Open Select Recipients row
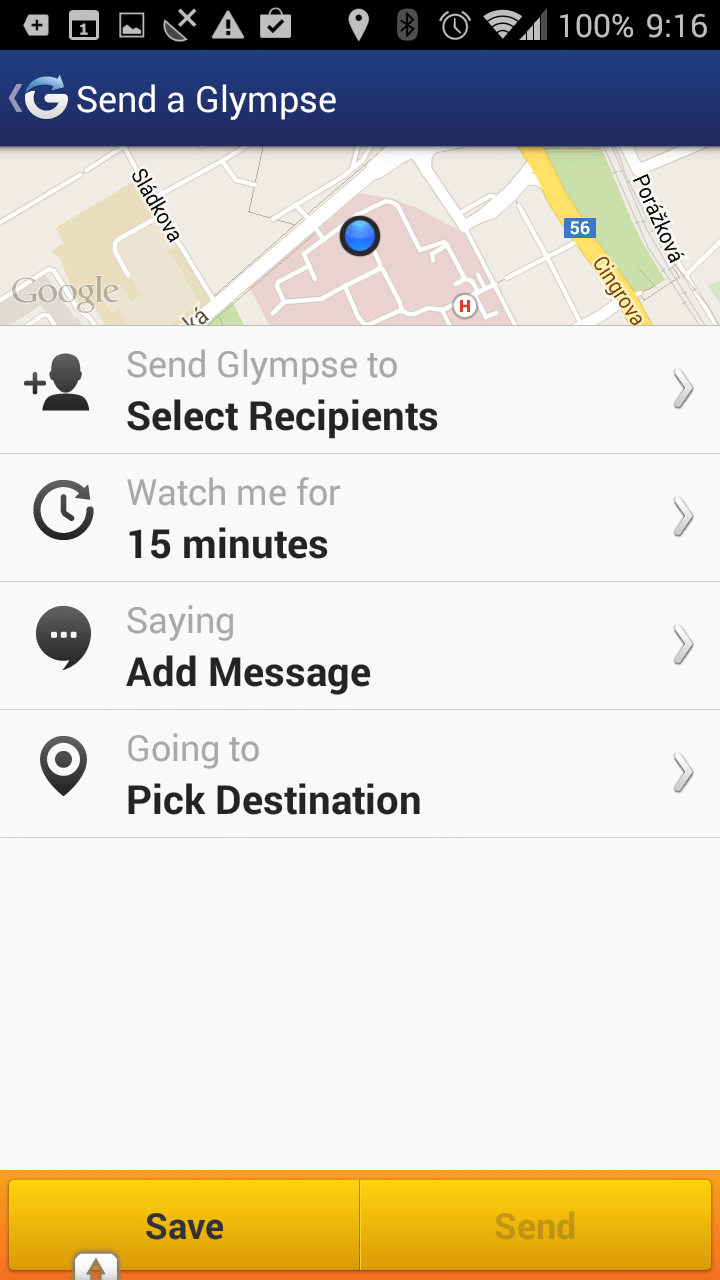Image resolution: width=720 pixels, height=1280 pixels. pyautogui.click(x=360, y=390)
